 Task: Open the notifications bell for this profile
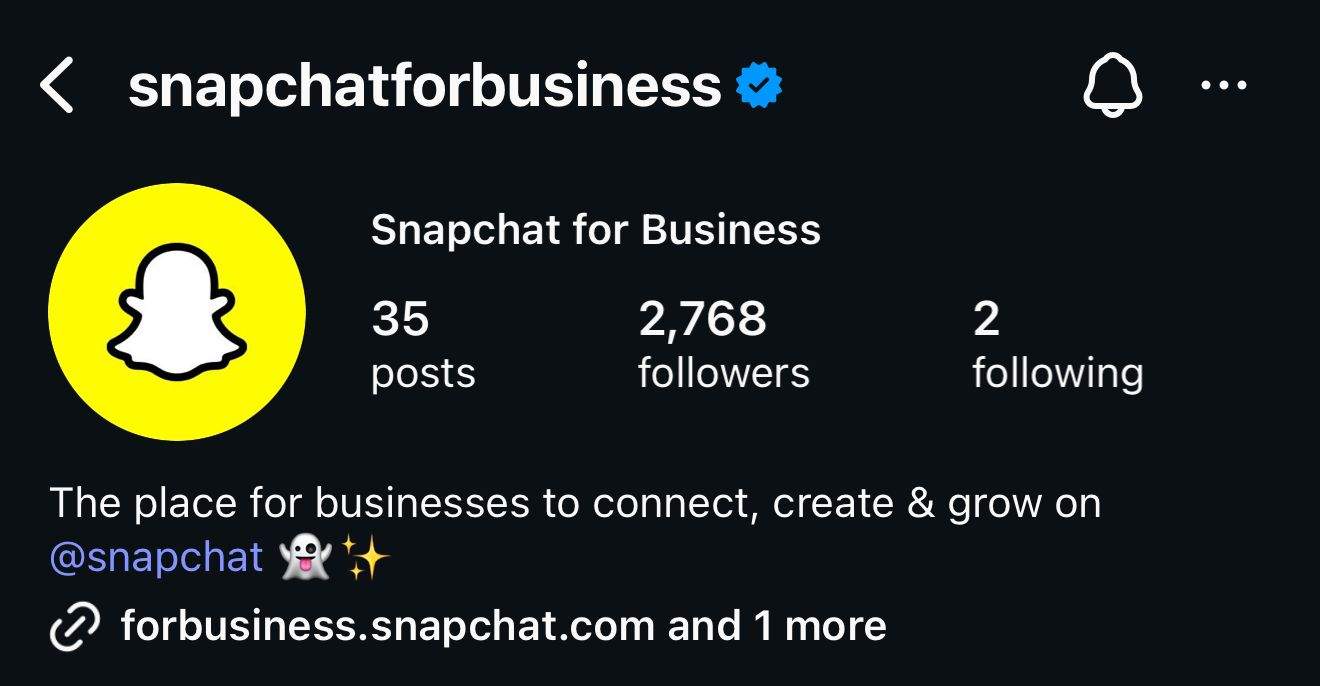click(x=1112, y=86)
